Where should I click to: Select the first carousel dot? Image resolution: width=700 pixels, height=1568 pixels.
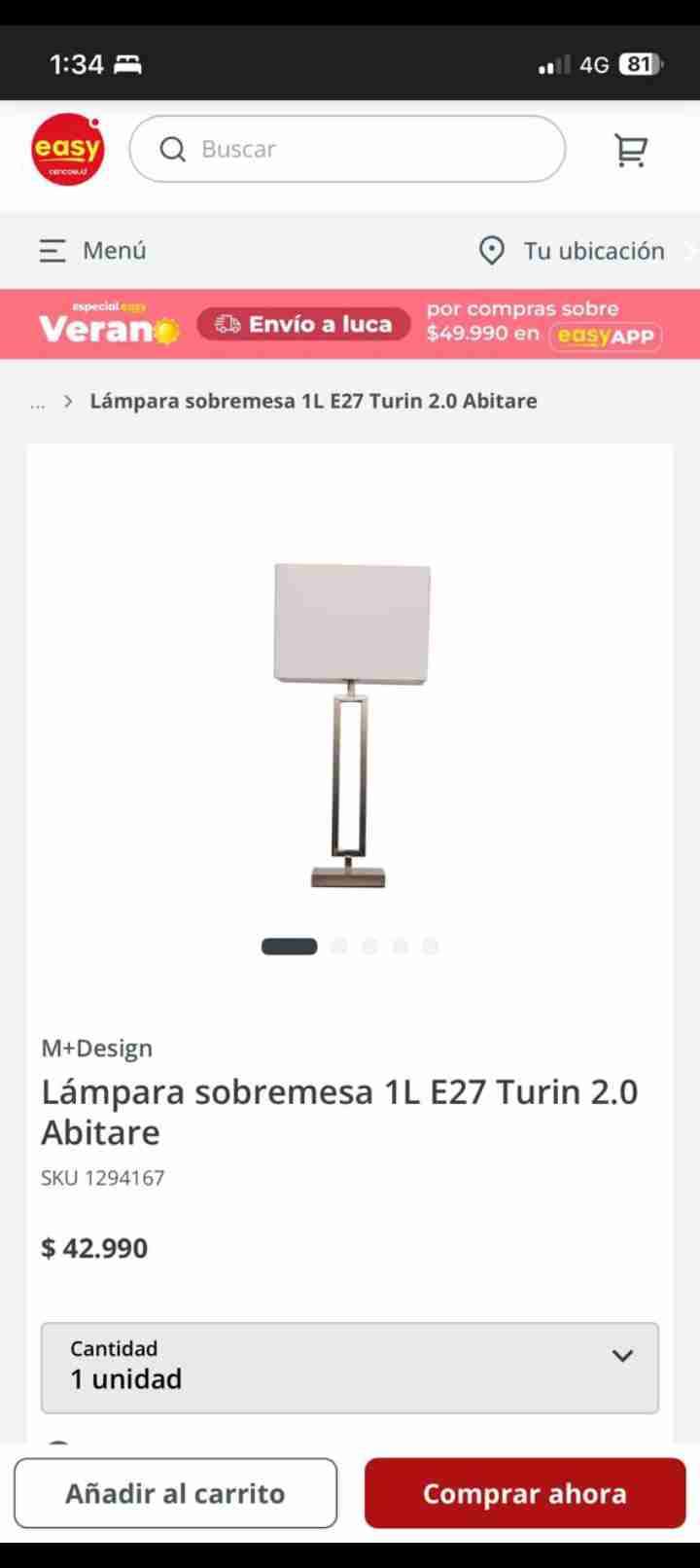288,944
